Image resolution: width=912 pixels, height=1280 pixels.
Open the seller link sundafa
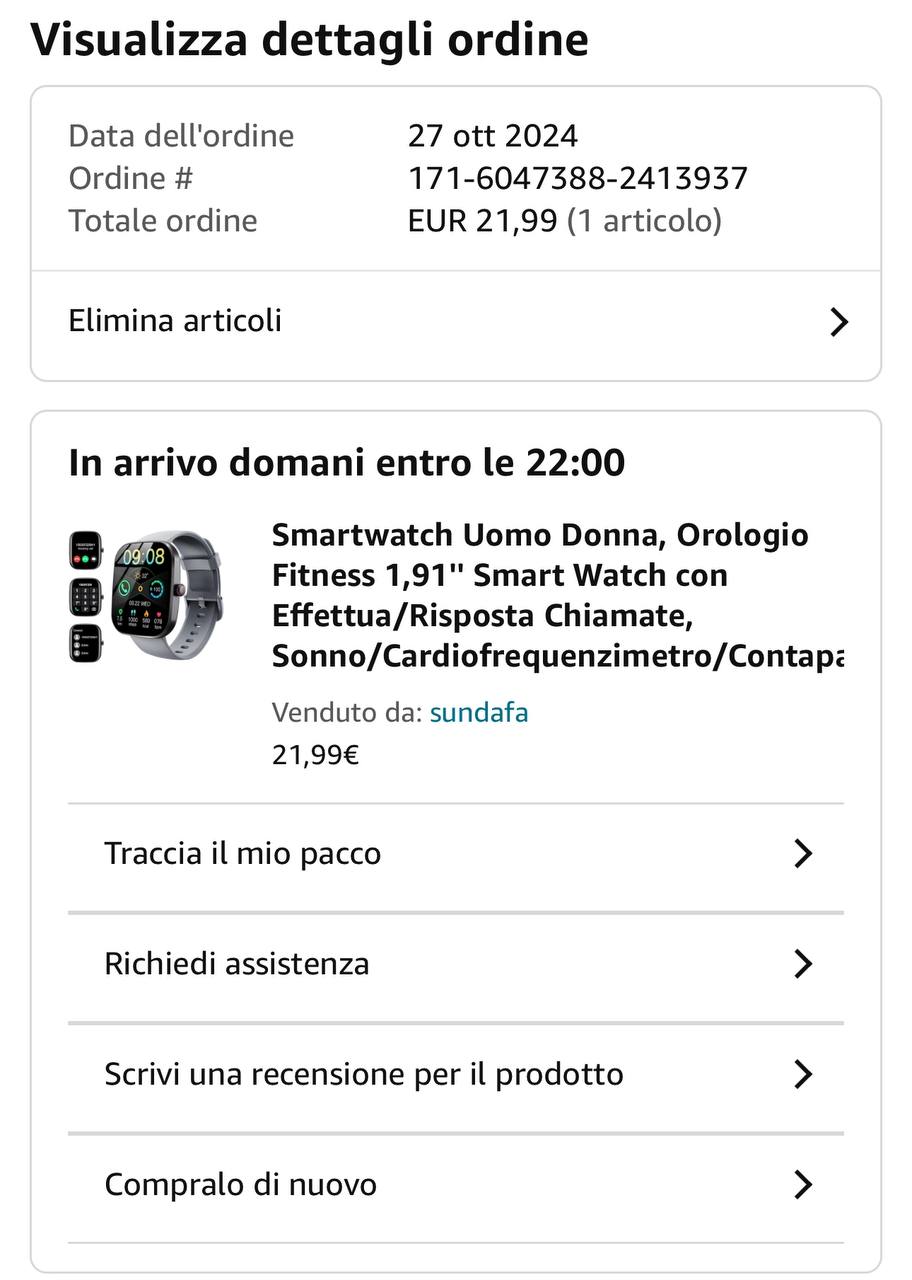[x=479, y=713]
